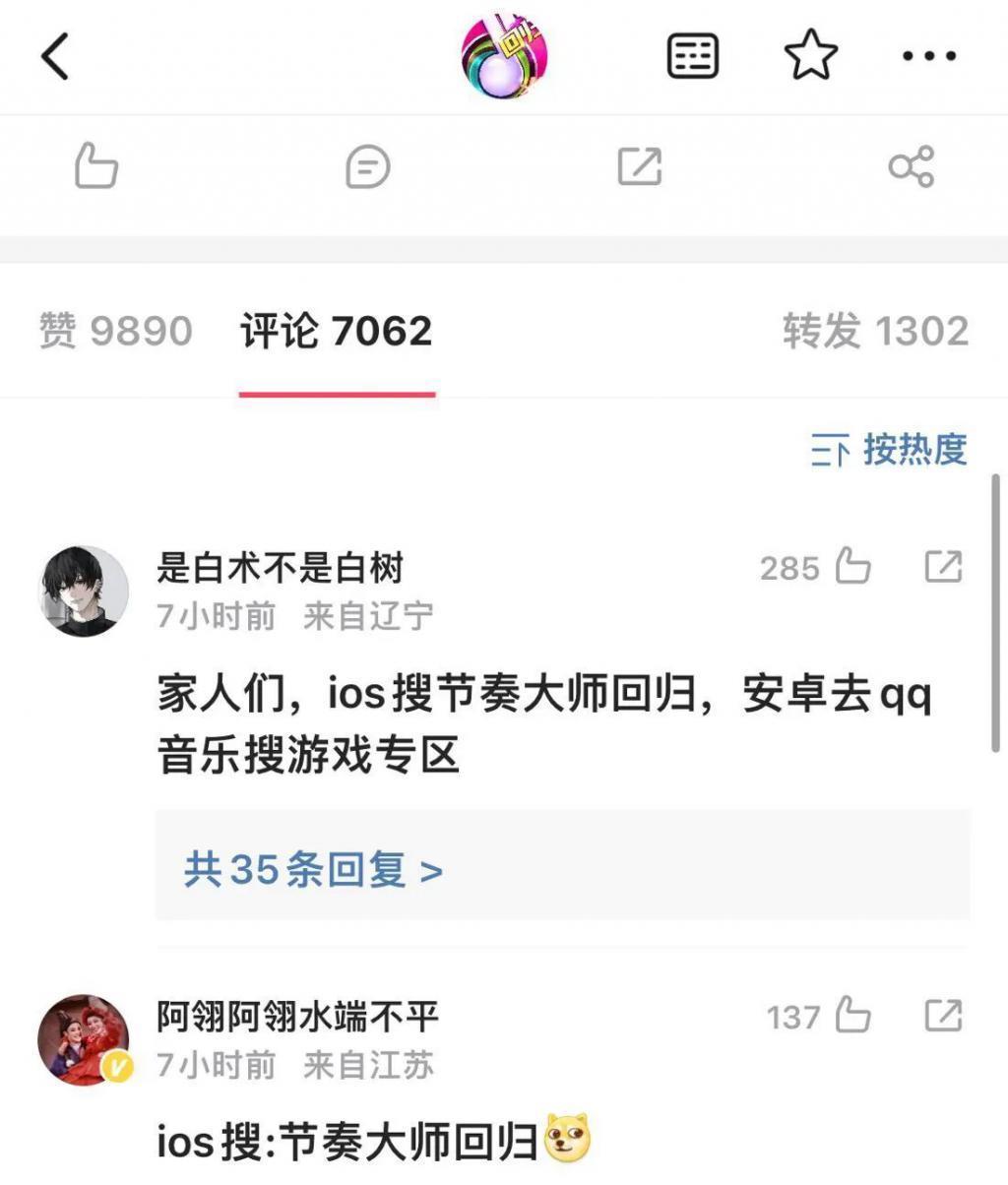Open the avatar of 是白术不是白树
1008x1185 pixels.
(x=85, y=590)
